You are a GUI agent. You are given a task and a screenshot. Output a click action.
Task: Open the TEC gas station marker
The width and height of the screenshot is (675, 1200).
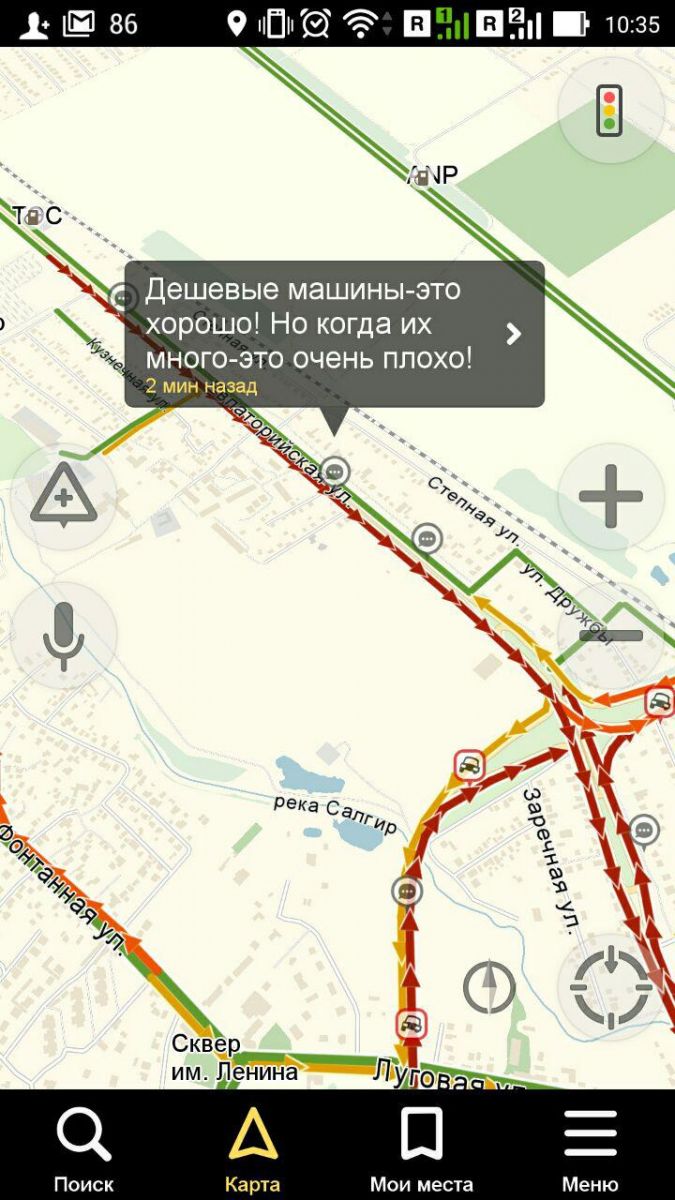pyautogui.click(x=34, y=215)
